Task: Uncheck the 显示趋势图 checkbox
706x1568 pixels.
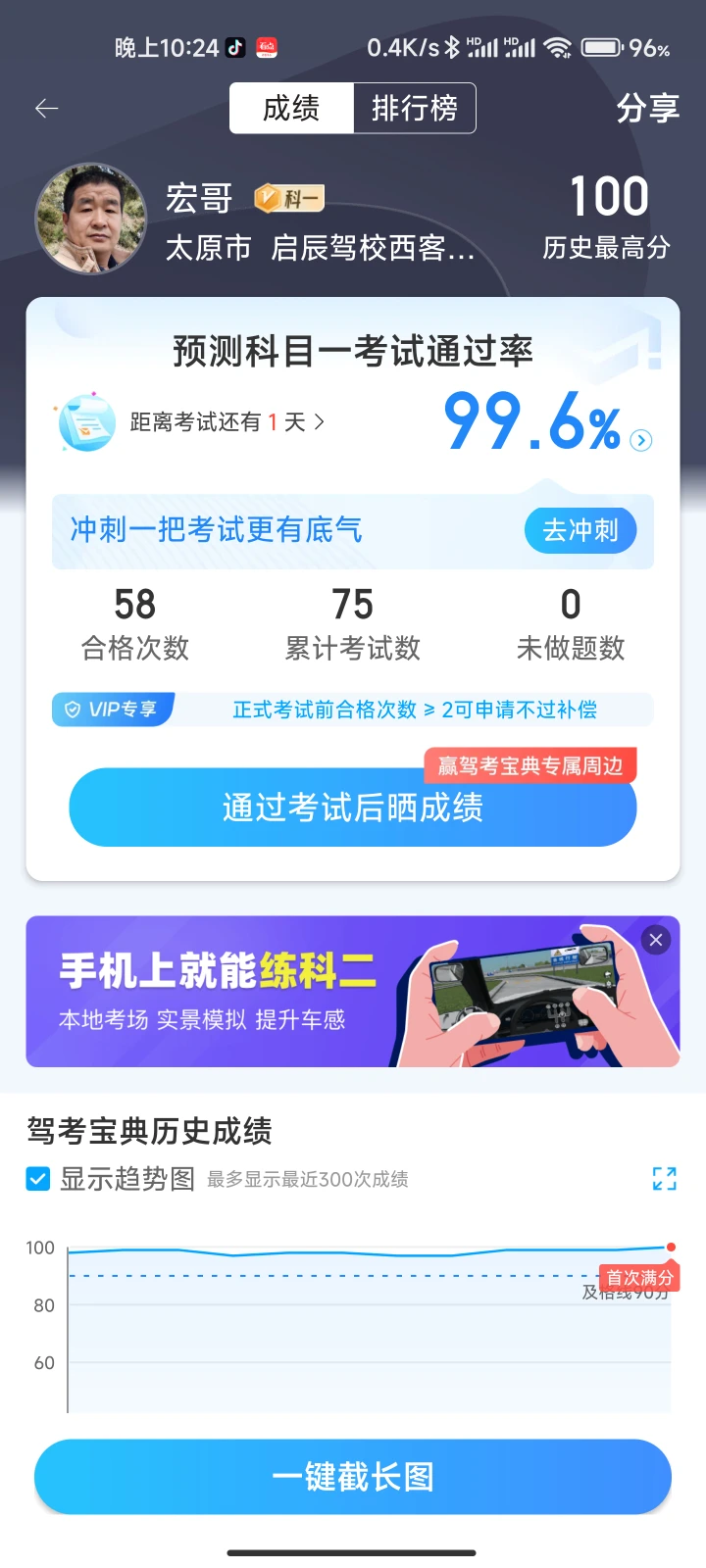Action: click(37, 1178)
